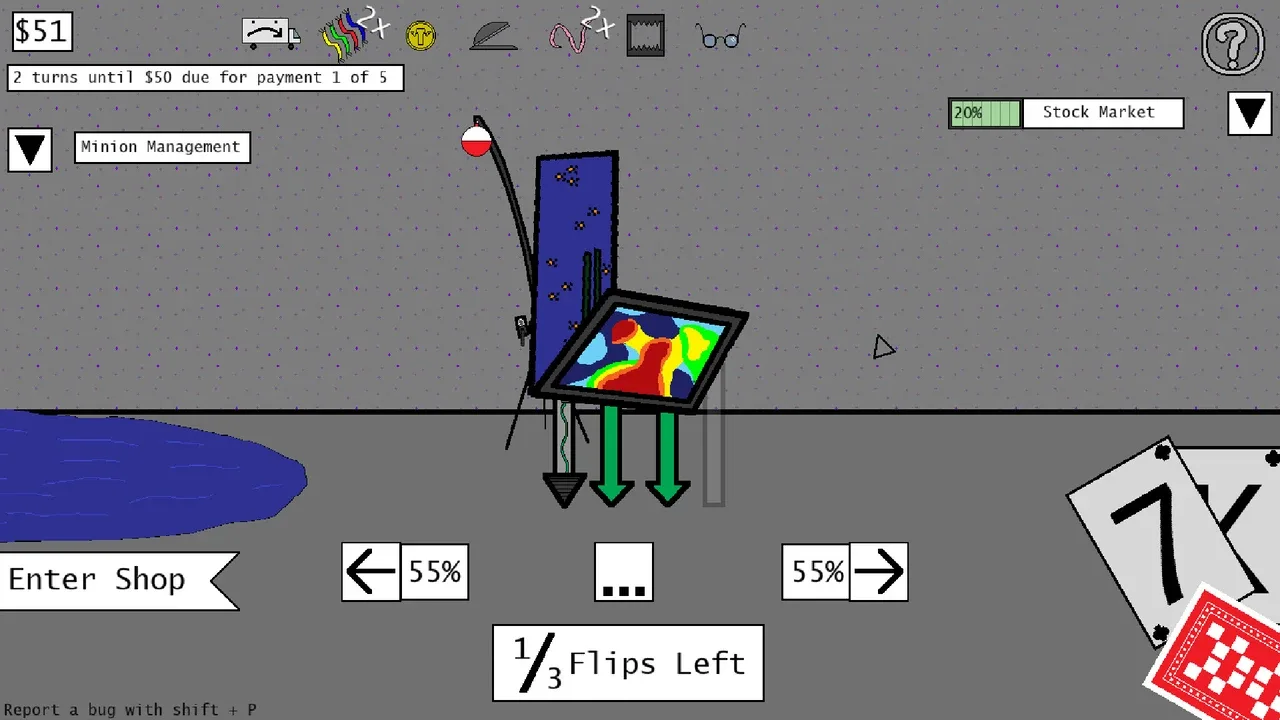
Task: Expand the Minion Management dropdown
Action: pos(30,150)
